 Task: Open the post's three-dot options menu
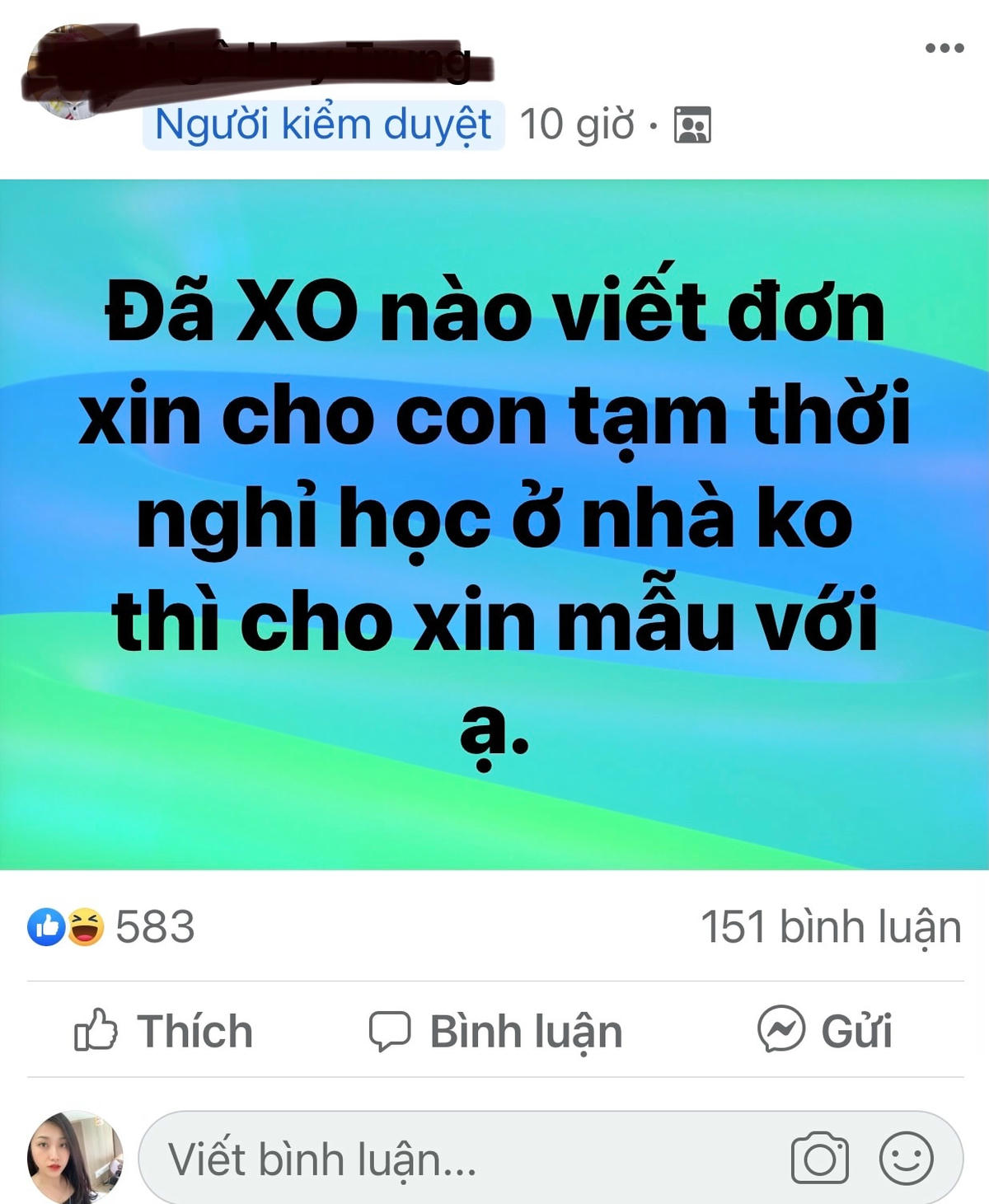pos(944,48)
